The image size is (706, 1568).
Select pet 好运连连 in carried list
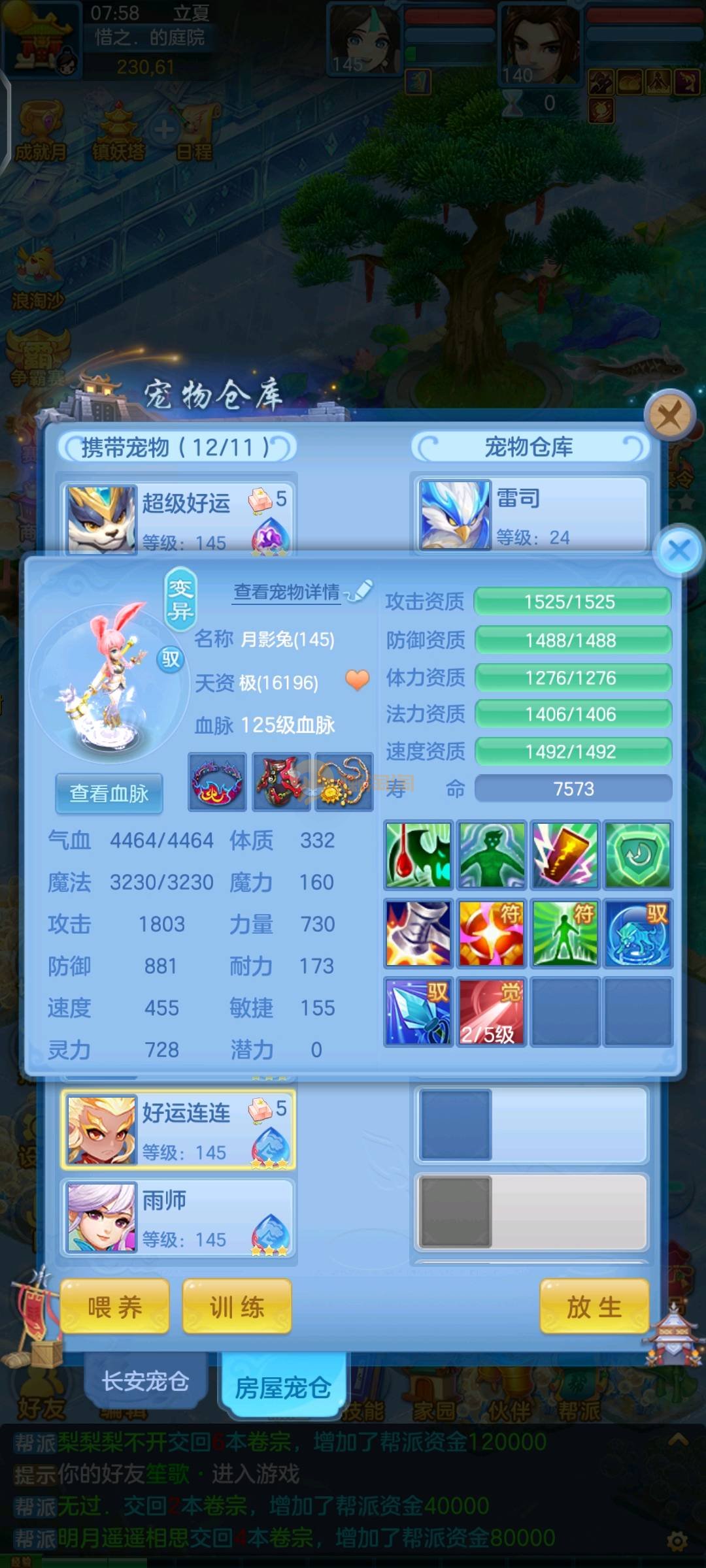tap(178, 1129)
